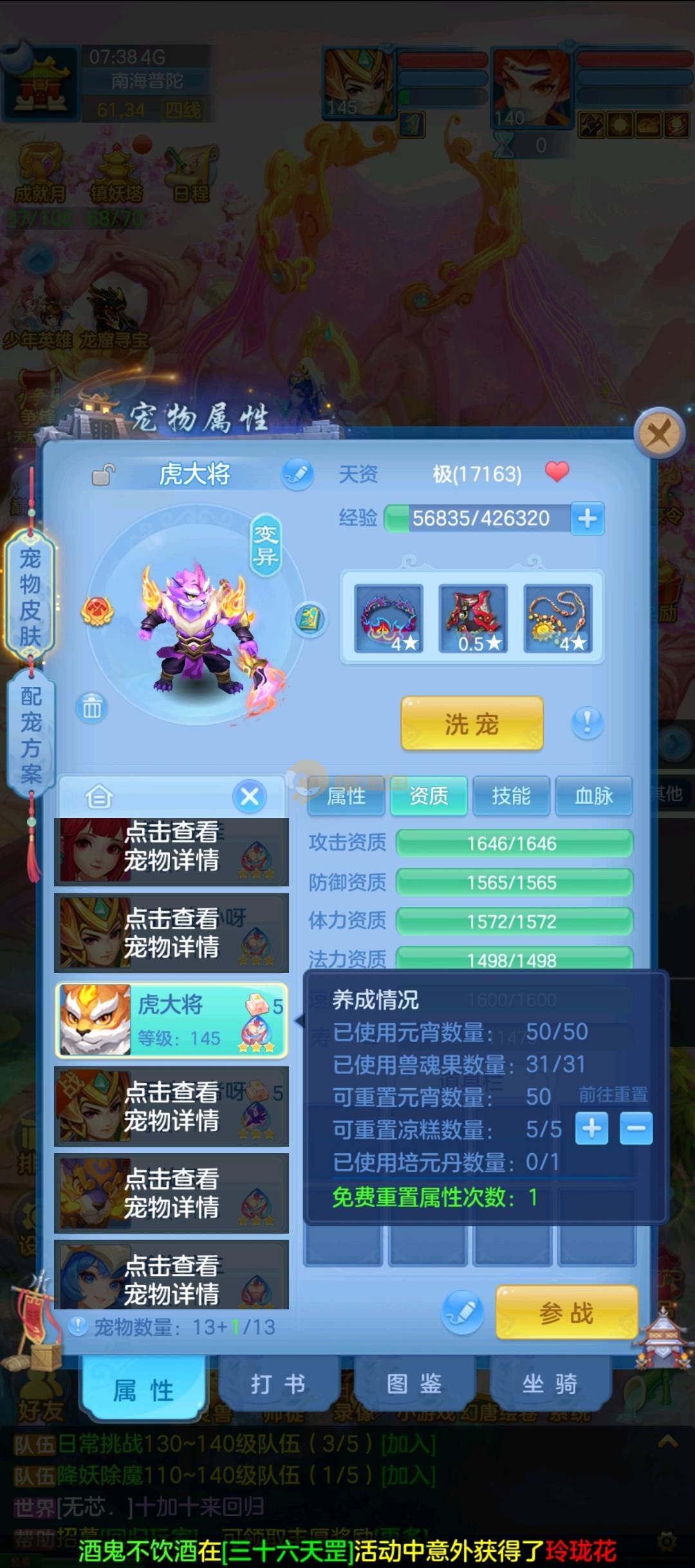Open the 配宠方案 side tab
The height and width of the screenshot is (1568, 695).
coord(30,734)
